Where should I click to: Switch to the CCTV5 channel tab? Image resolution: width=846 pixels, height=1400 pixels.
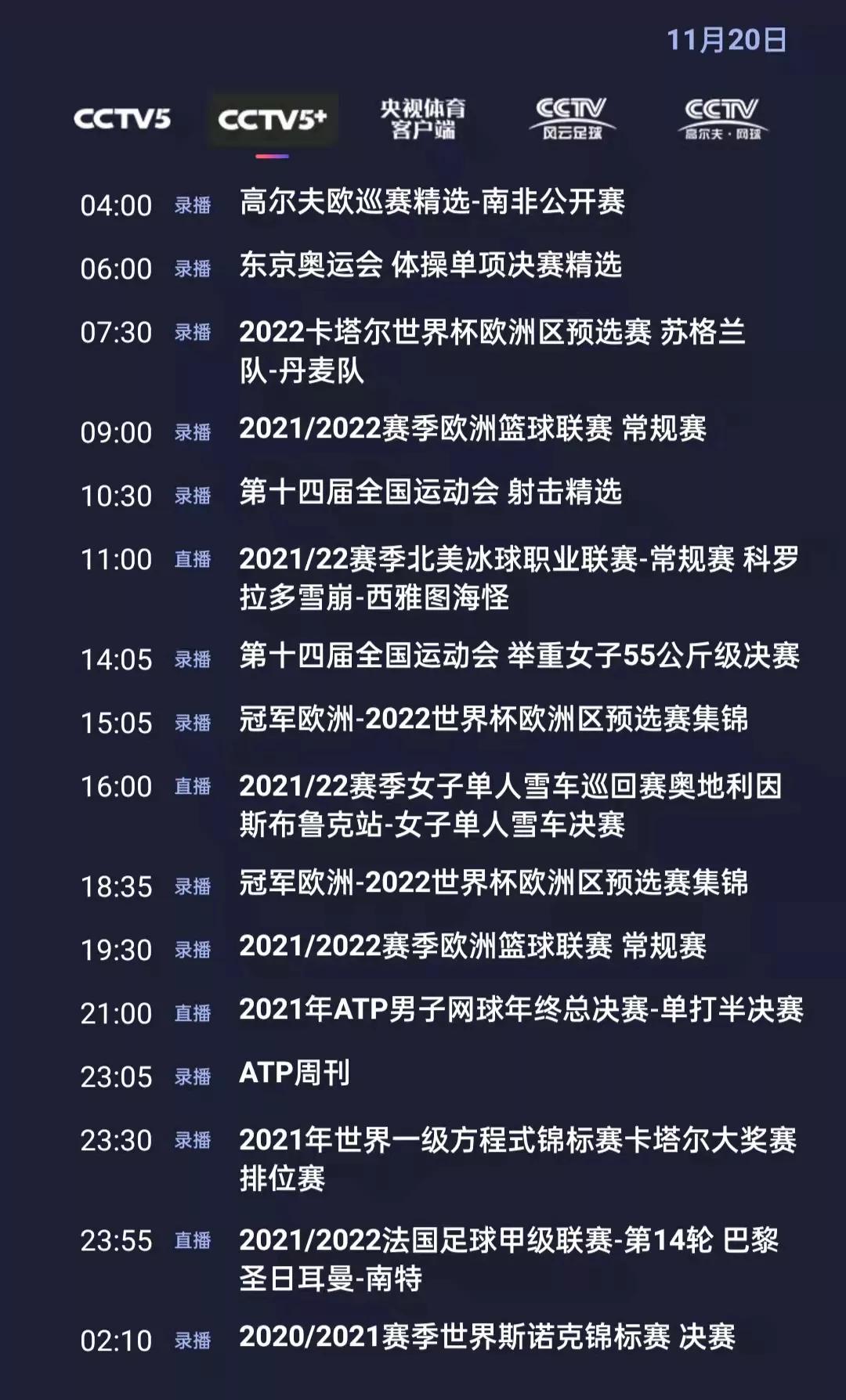pyautogui.click(x=122, y=119)
